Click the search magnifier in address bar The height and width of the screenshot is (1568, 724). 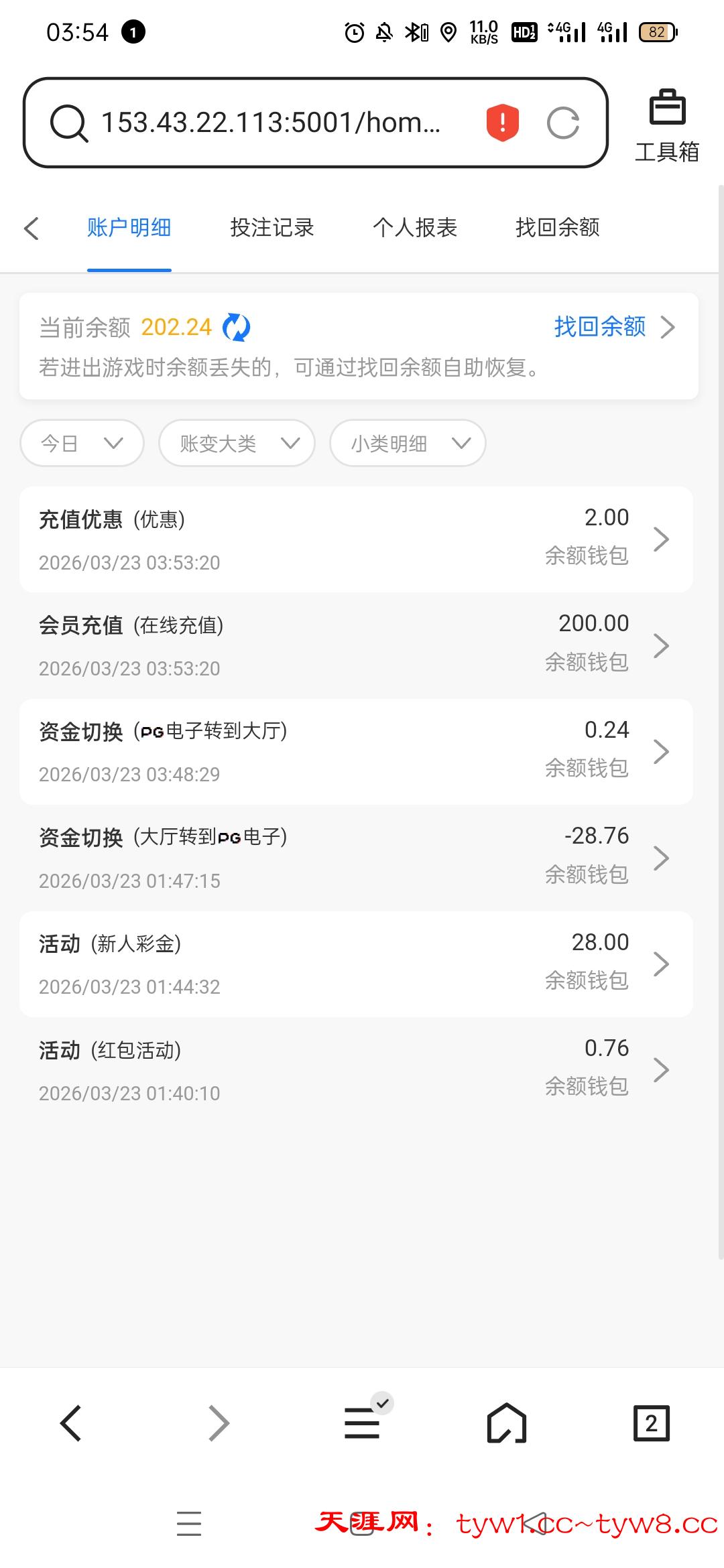[x=68, y=123]
